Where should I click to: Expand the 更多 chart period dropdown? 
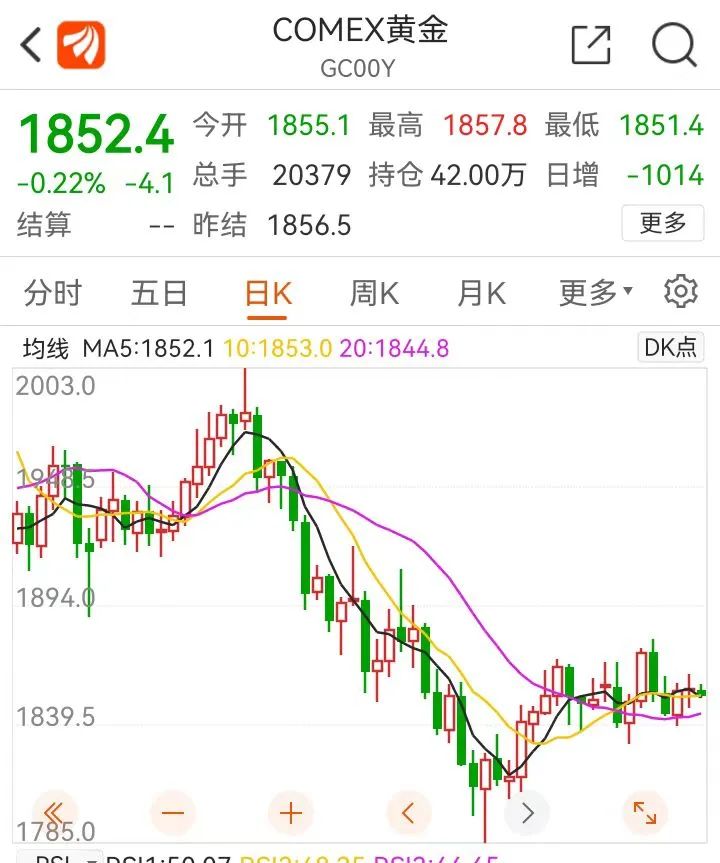(x=595, y=294)
